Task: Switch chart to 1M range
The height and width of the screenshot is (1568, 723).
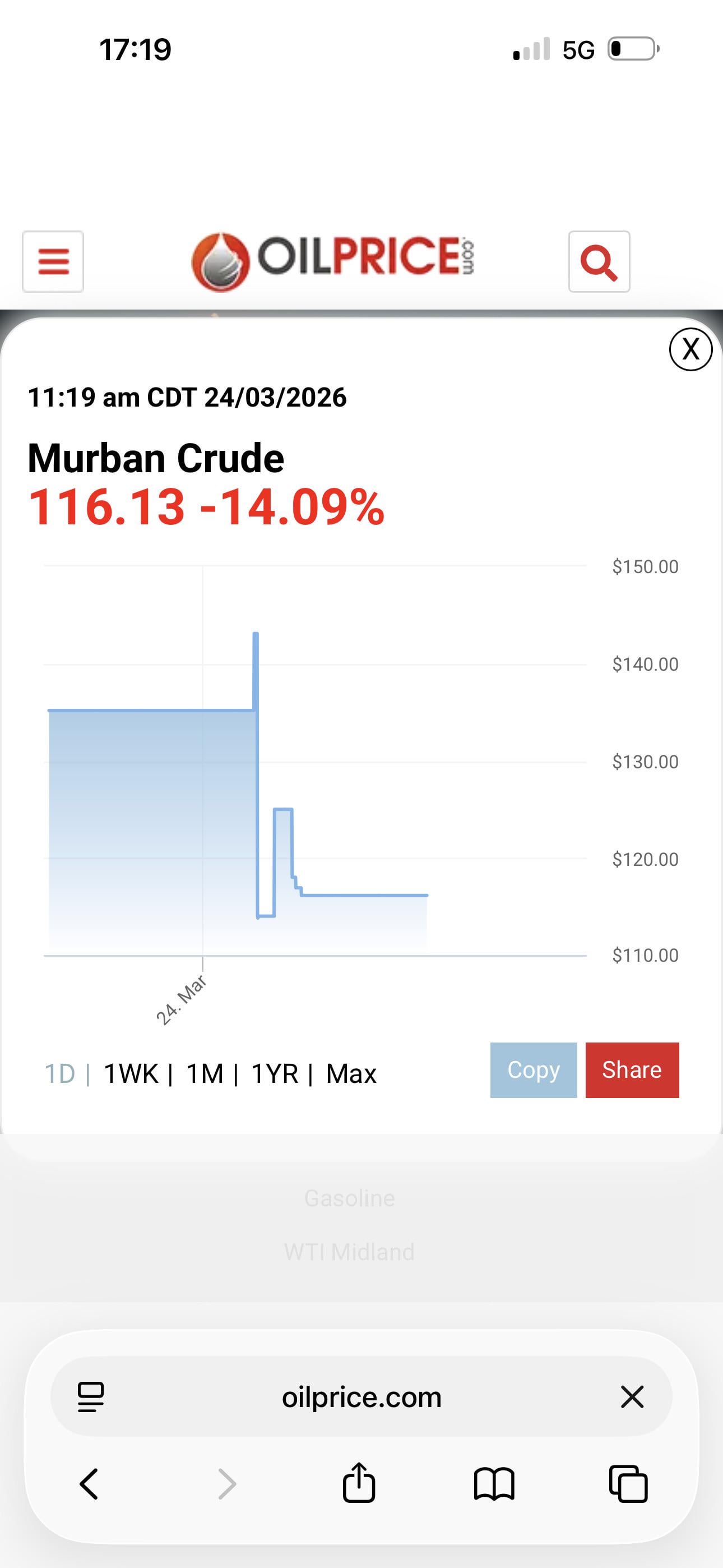Action: tap(205, 1074)
